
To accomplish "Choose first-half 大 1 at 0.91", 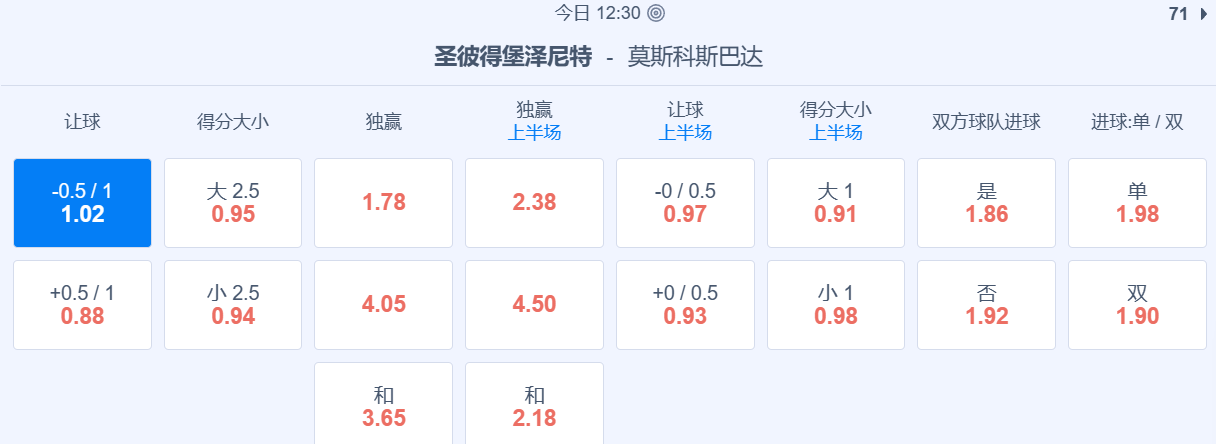I will point(836,203).
